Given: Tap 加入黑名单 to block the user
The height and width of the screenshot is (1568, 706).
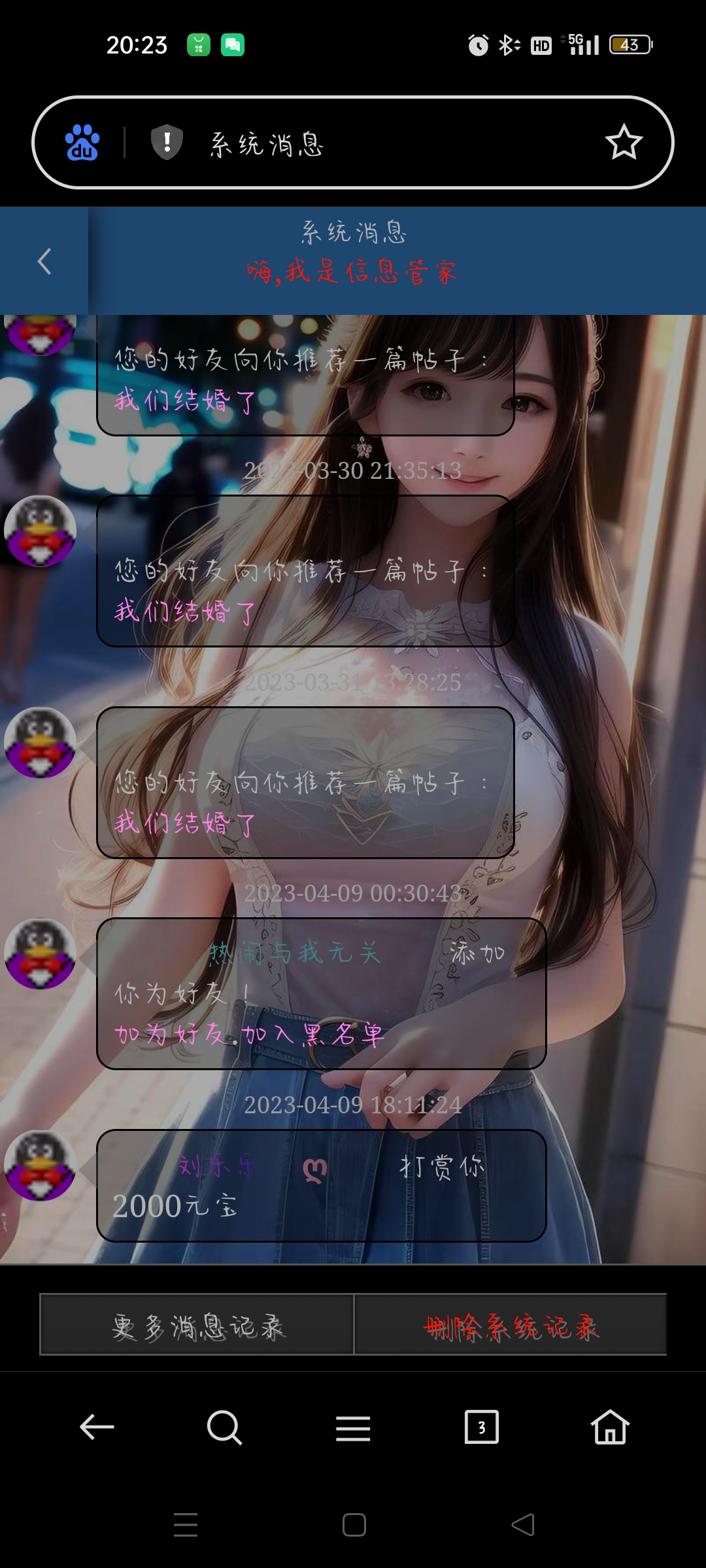Looking at the screenshot, I should click(x=314, y=1034).
